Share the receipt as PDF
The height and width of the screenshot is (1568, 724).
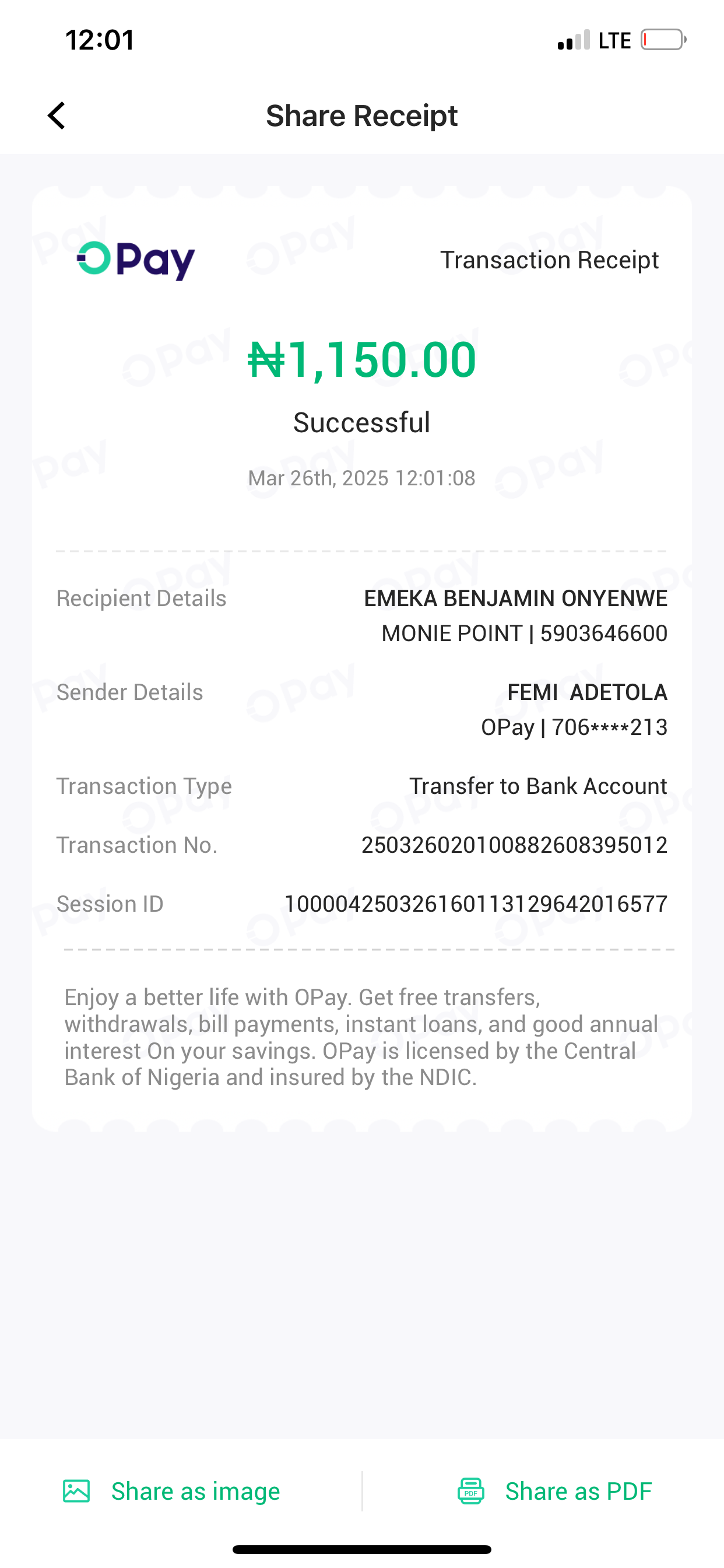554,1490
